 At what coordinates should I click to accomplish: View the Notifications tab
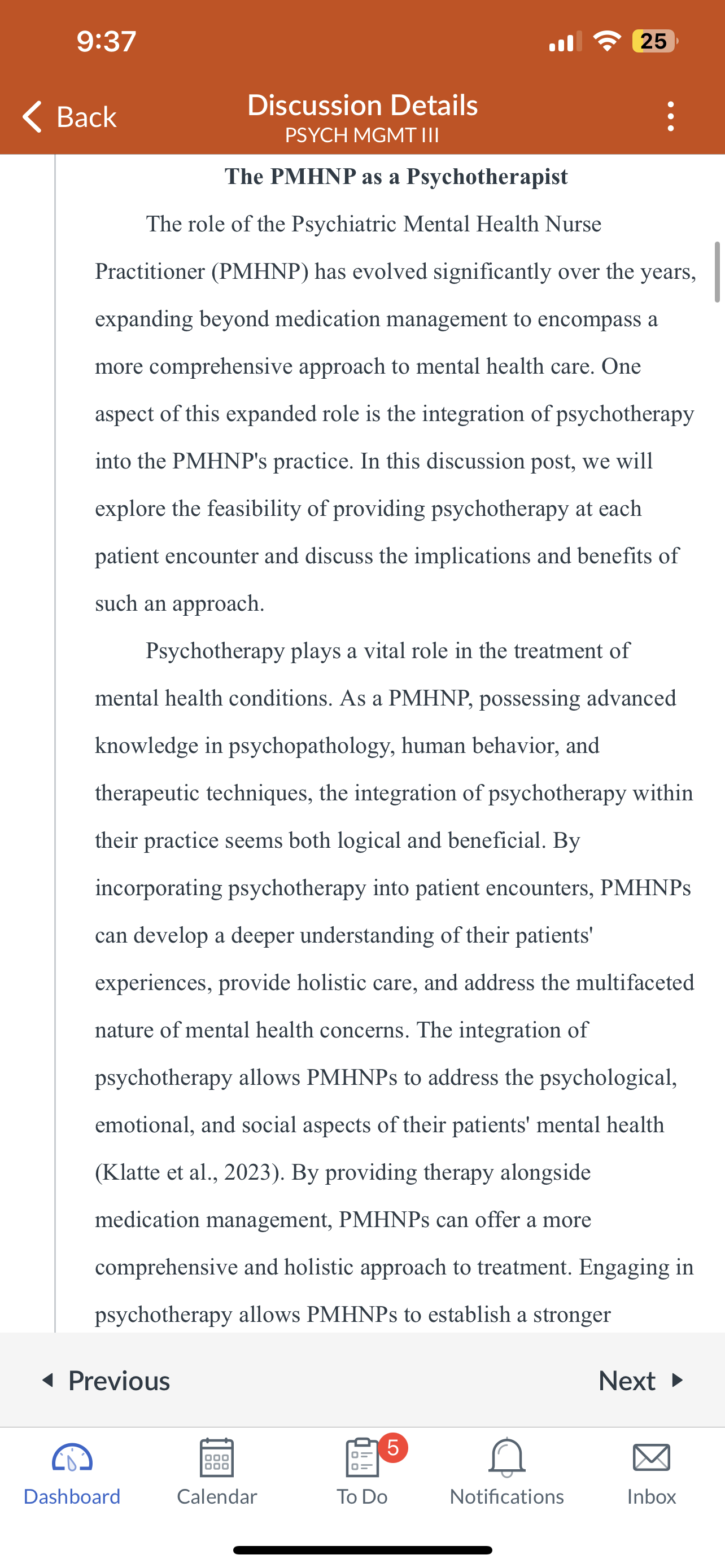(x=507, y=1472)
